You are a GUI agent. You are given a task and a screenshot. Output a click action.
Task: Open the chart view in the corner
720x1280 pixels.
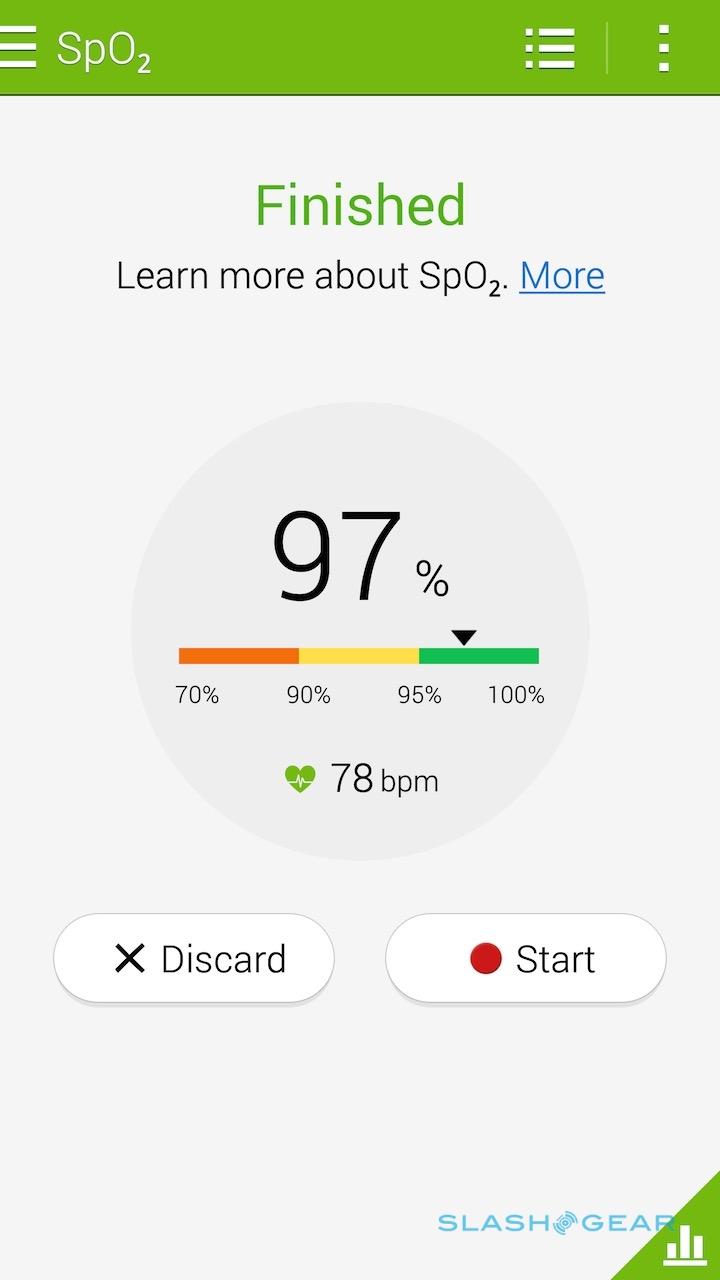click(686, 1245)
